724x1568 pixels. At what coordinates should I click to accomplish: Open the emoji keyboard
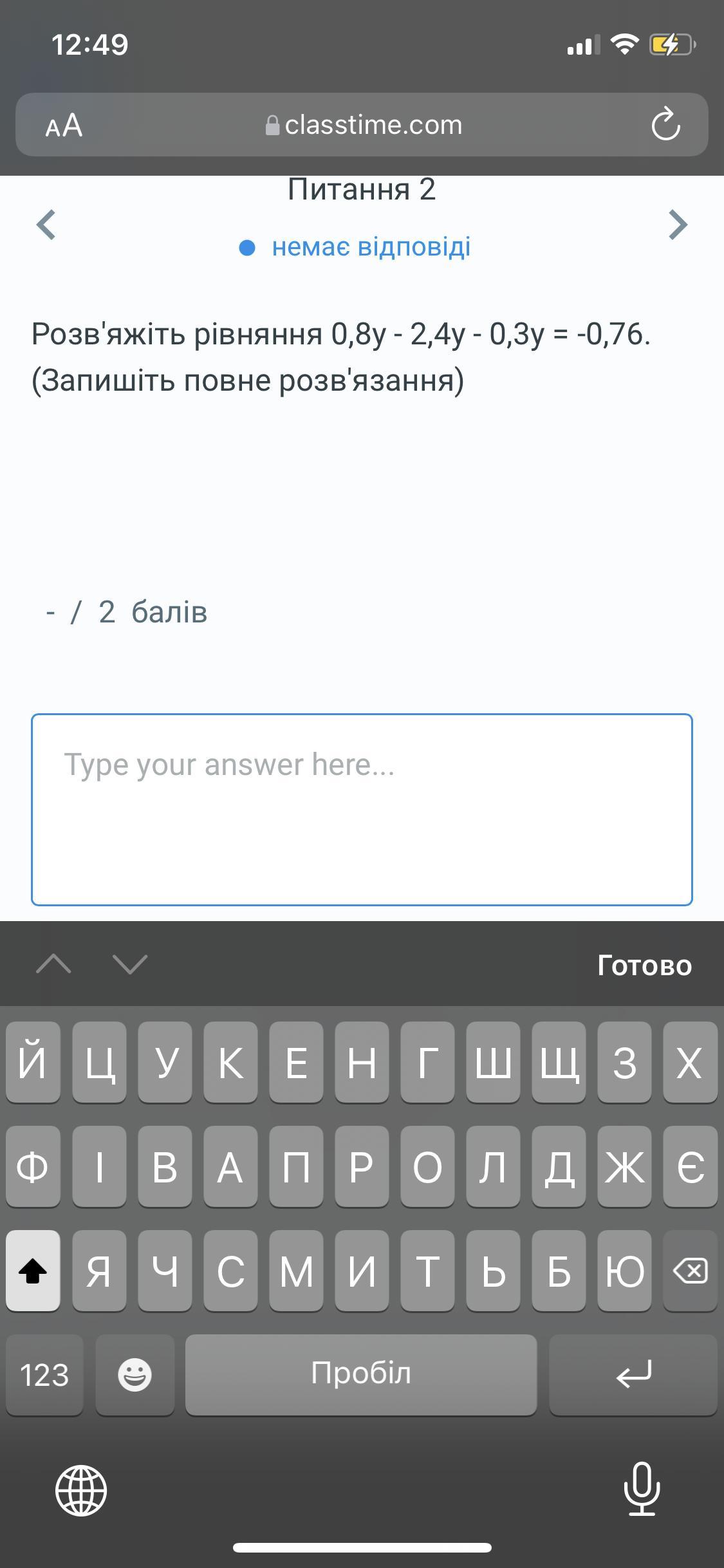pyautogui.click(x=135, y=1375)
